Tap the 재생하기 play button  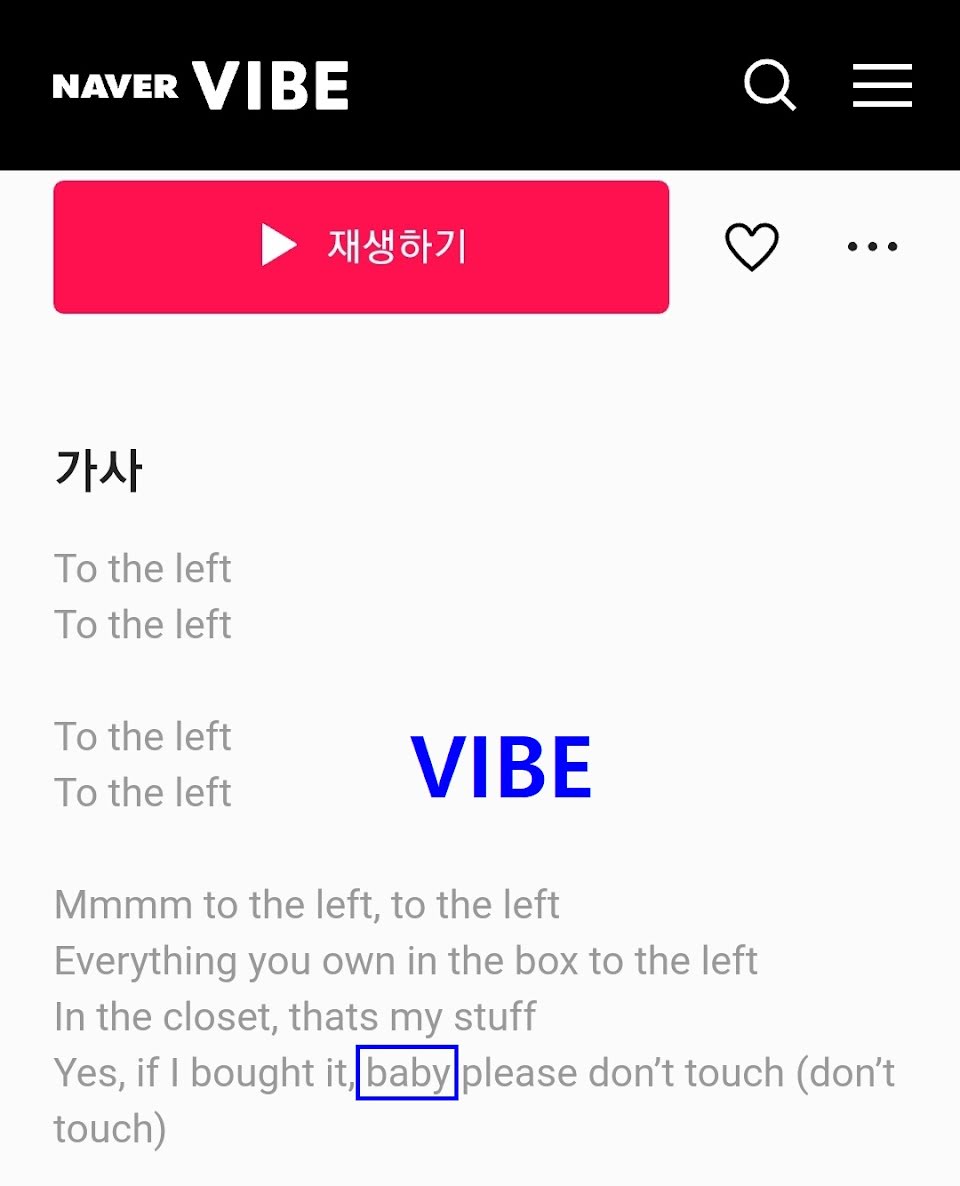(361, 246)
